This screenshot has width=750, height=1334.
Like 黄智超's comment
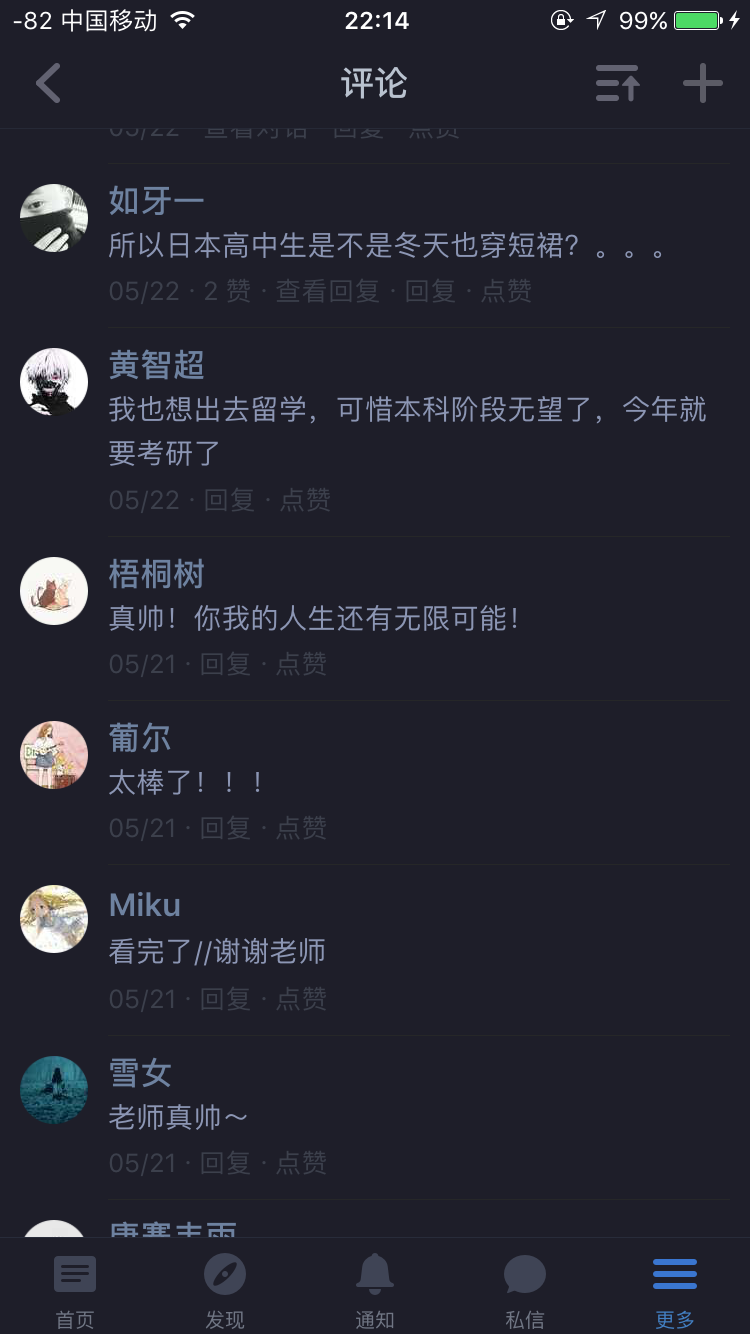[305, 500]
